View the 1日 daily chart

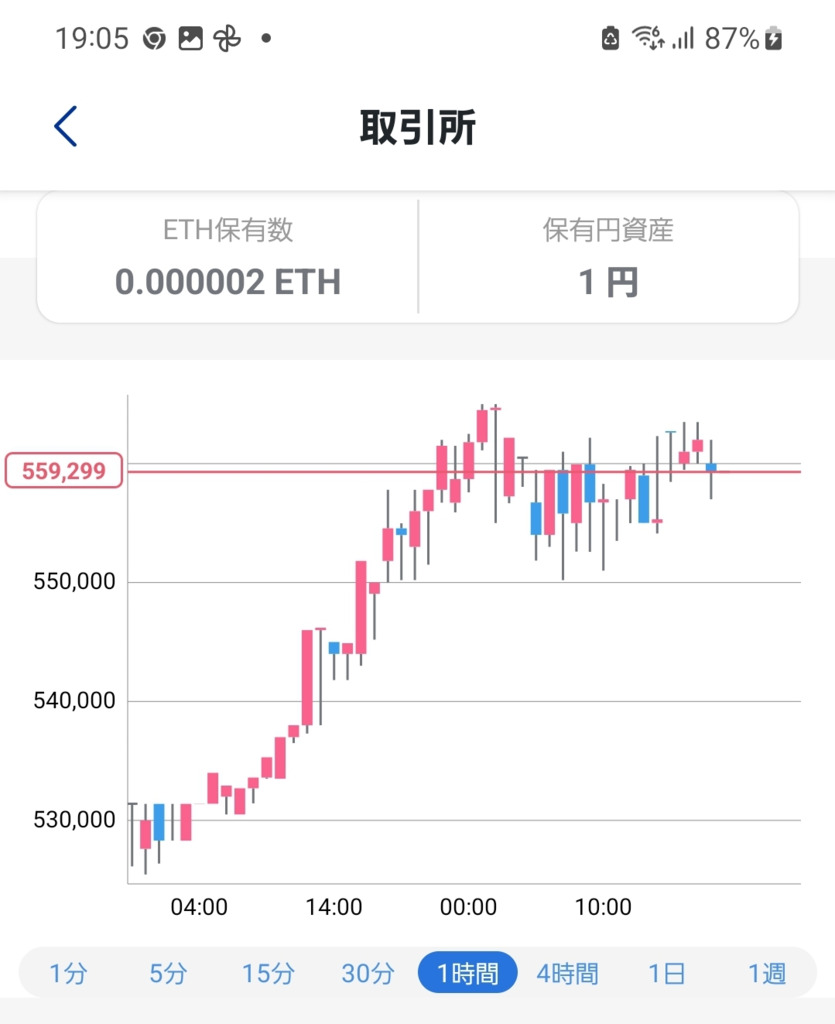pos(667,972)
